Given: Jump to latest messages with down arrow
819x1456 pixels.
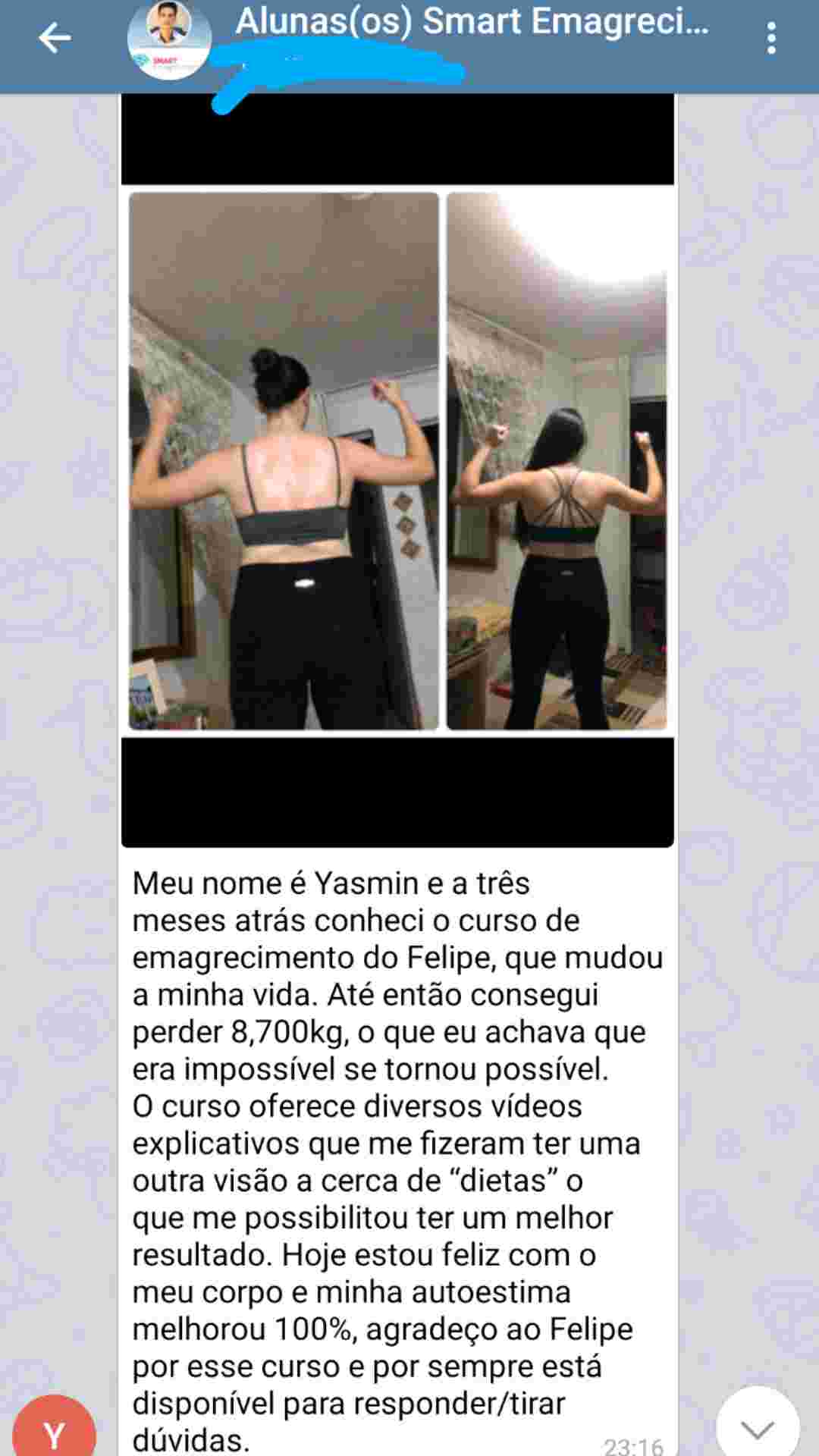Looking at the screenshot, I should point(757,1426).
